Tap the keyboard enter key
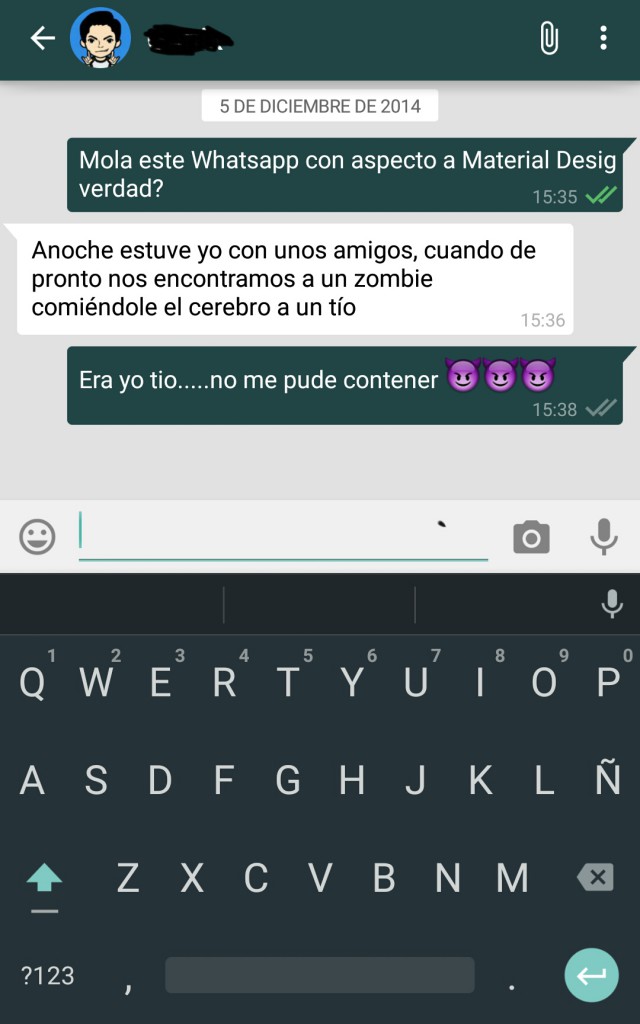The width and height of the screenshot is (640, 1024). point(591,975)
